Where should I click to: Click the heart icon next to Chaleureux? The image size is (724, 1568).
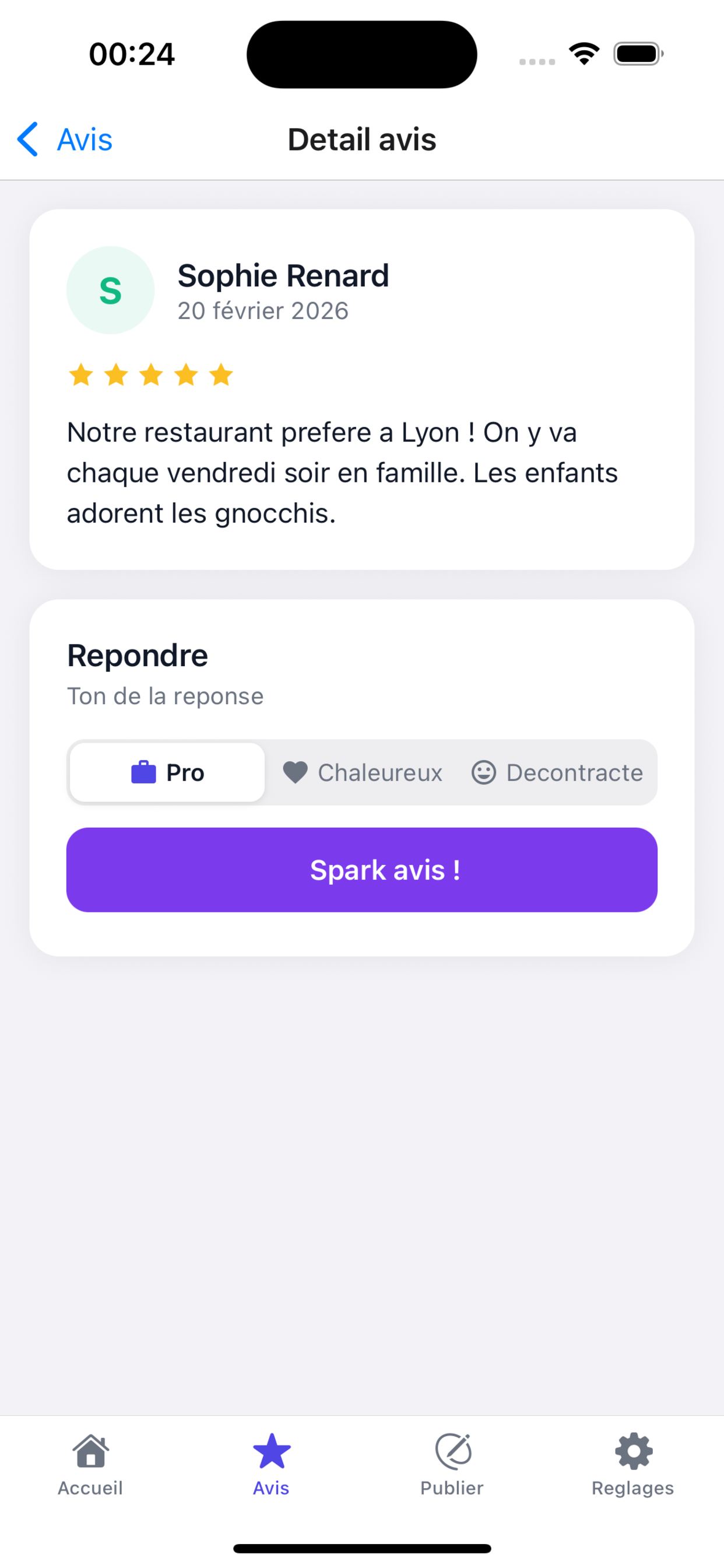tap(296, 772)
